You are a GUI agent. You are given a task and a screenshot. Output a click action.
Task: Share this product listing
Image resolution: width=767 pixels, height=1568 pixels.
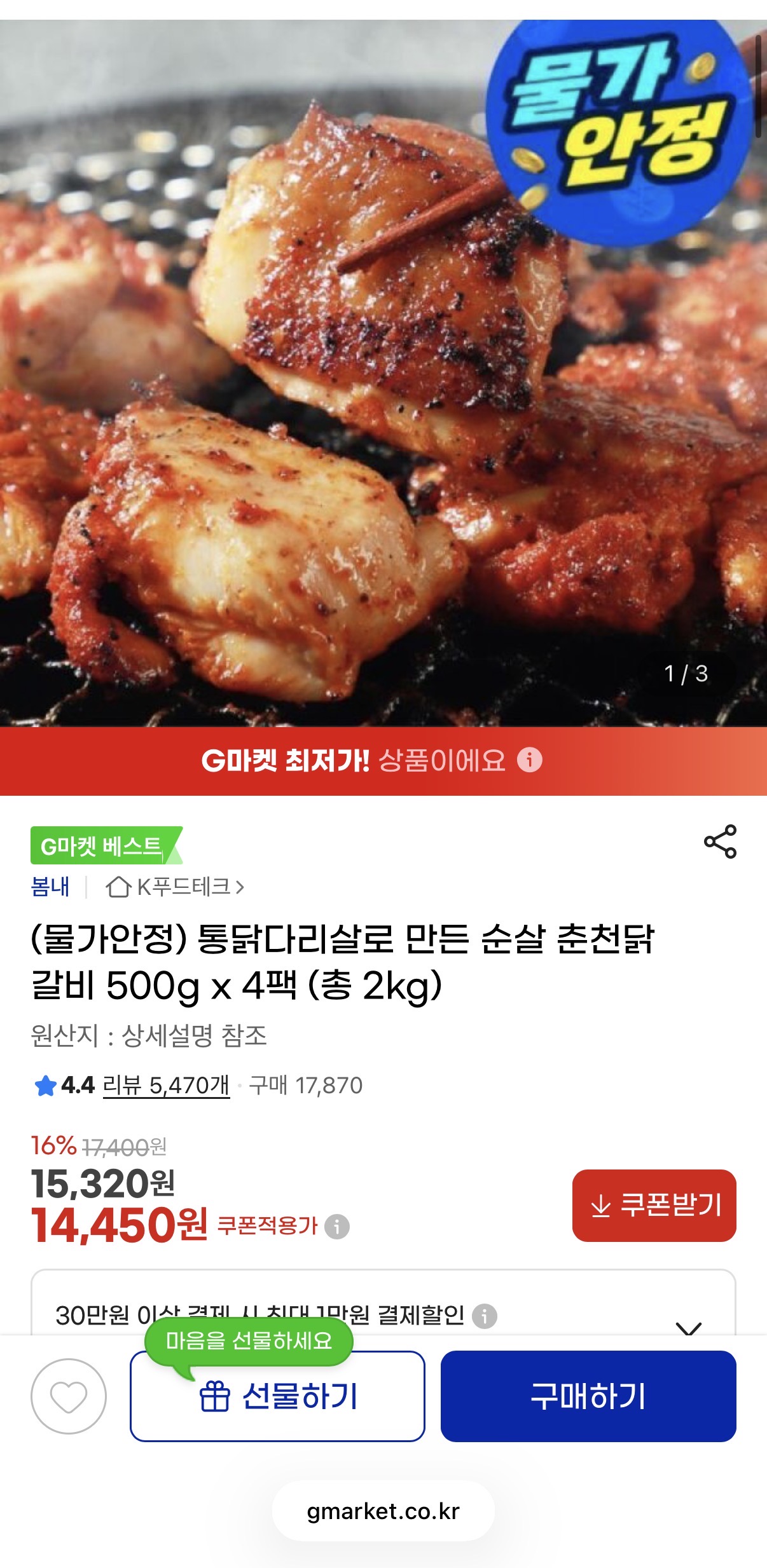[720, 842]
